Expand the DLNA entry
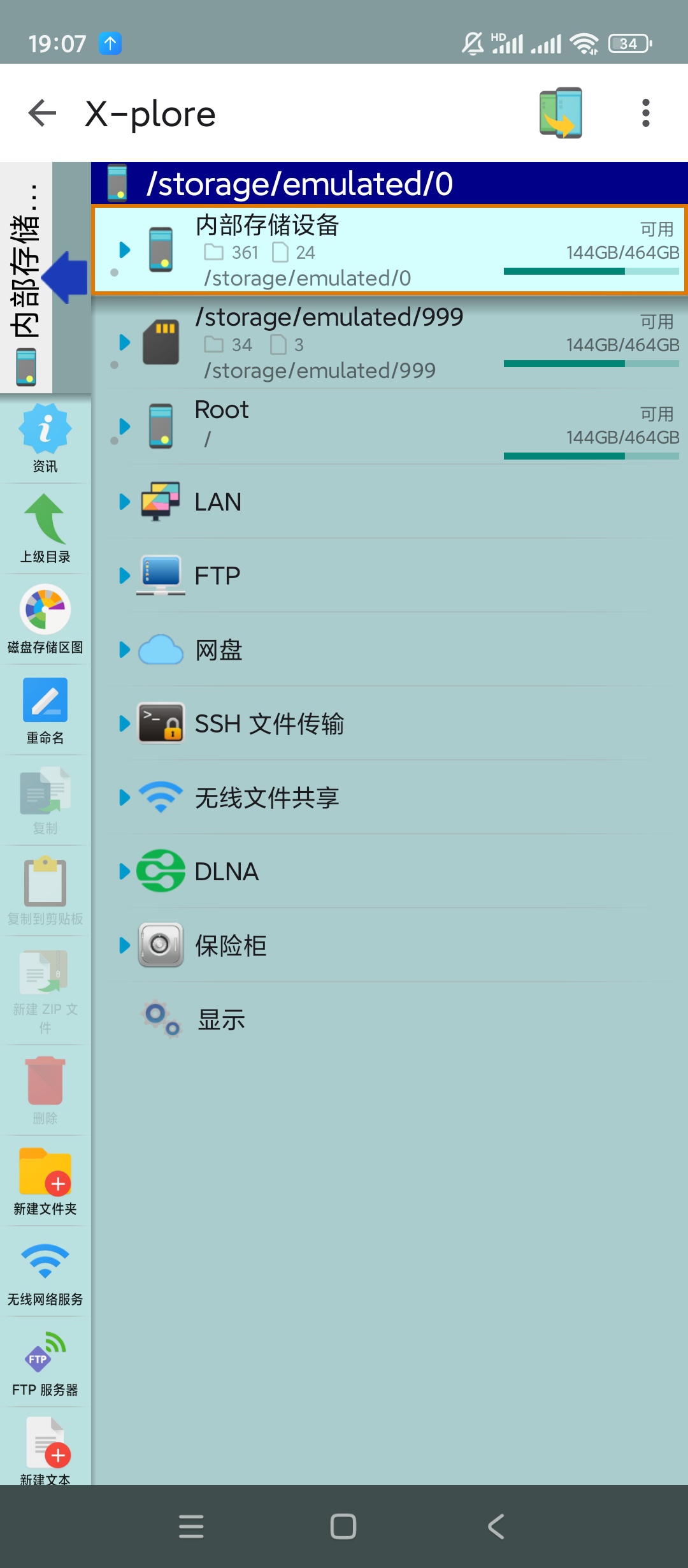Screen dimensions: 688x1568 125,871
